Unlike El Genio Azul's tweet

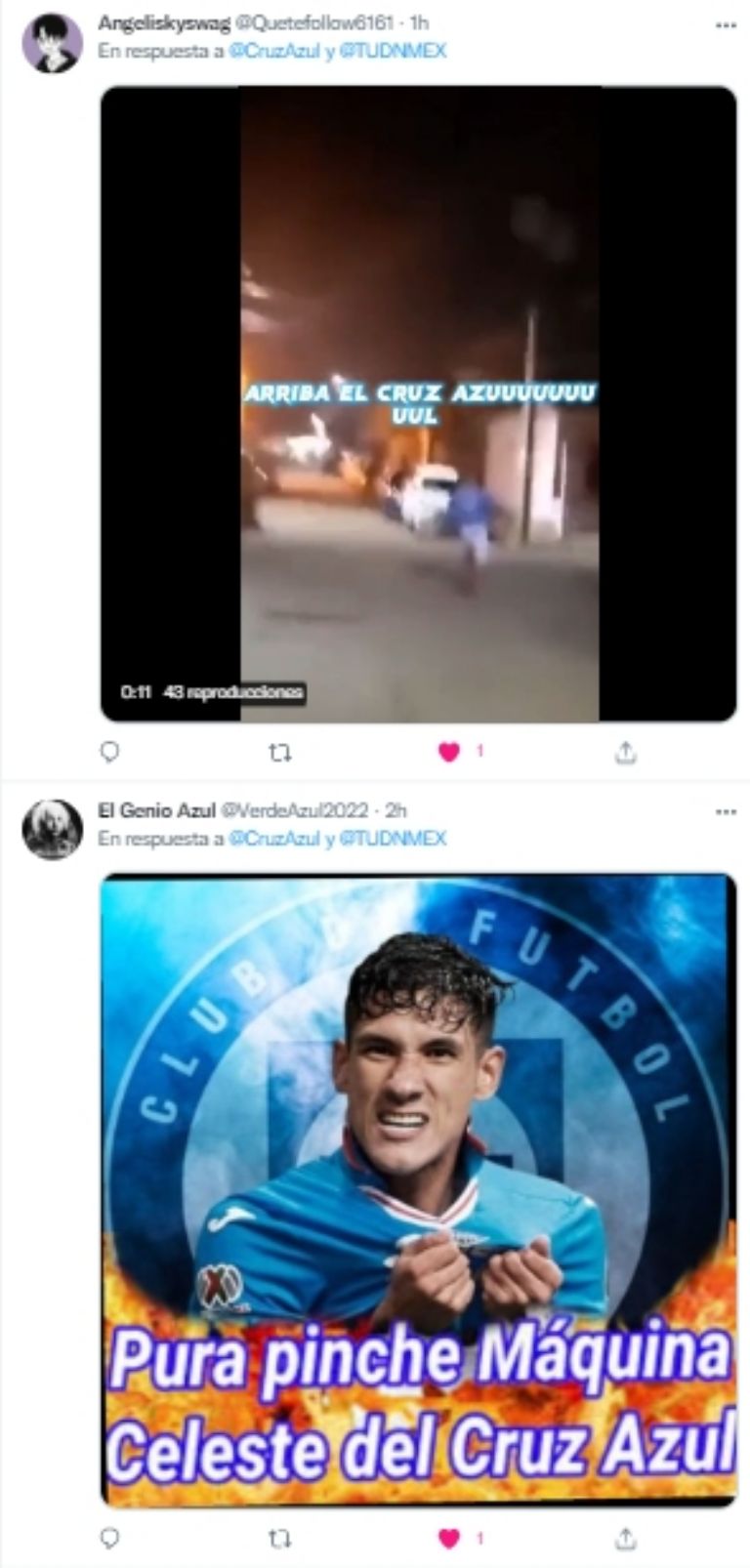[x=449, y=1539]
